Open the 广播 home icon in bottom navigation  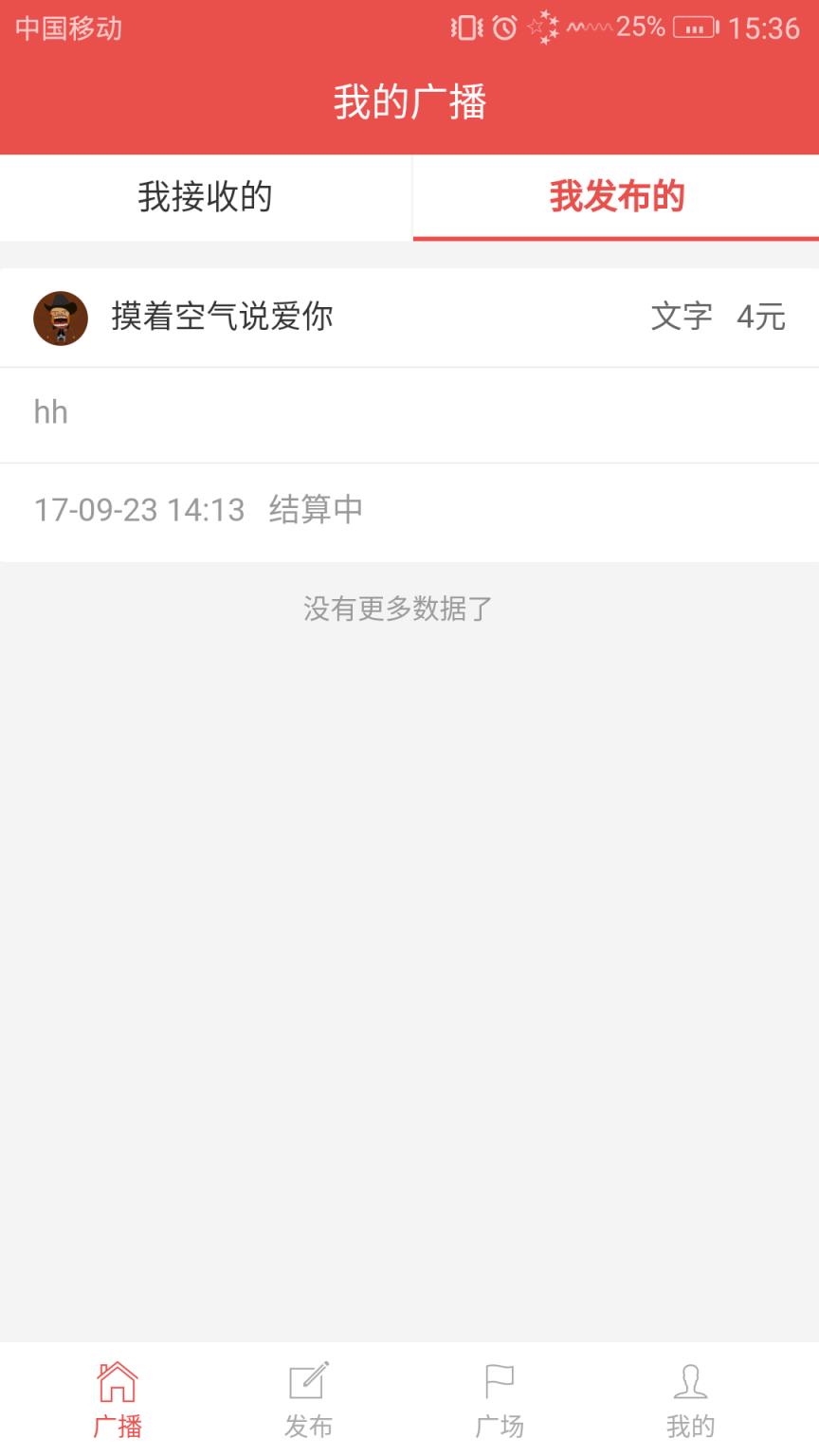coord(116,1393)
